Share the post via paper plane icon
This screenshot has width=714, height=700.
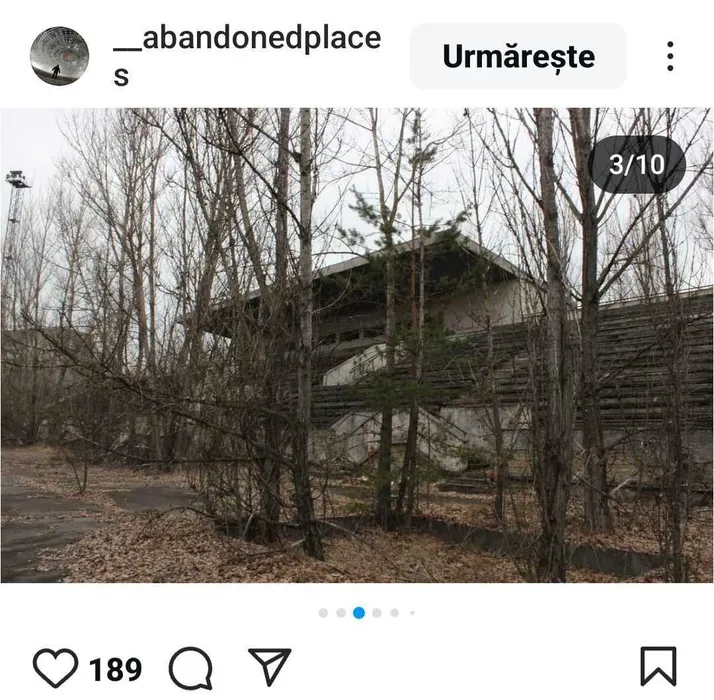pos(269,667)
